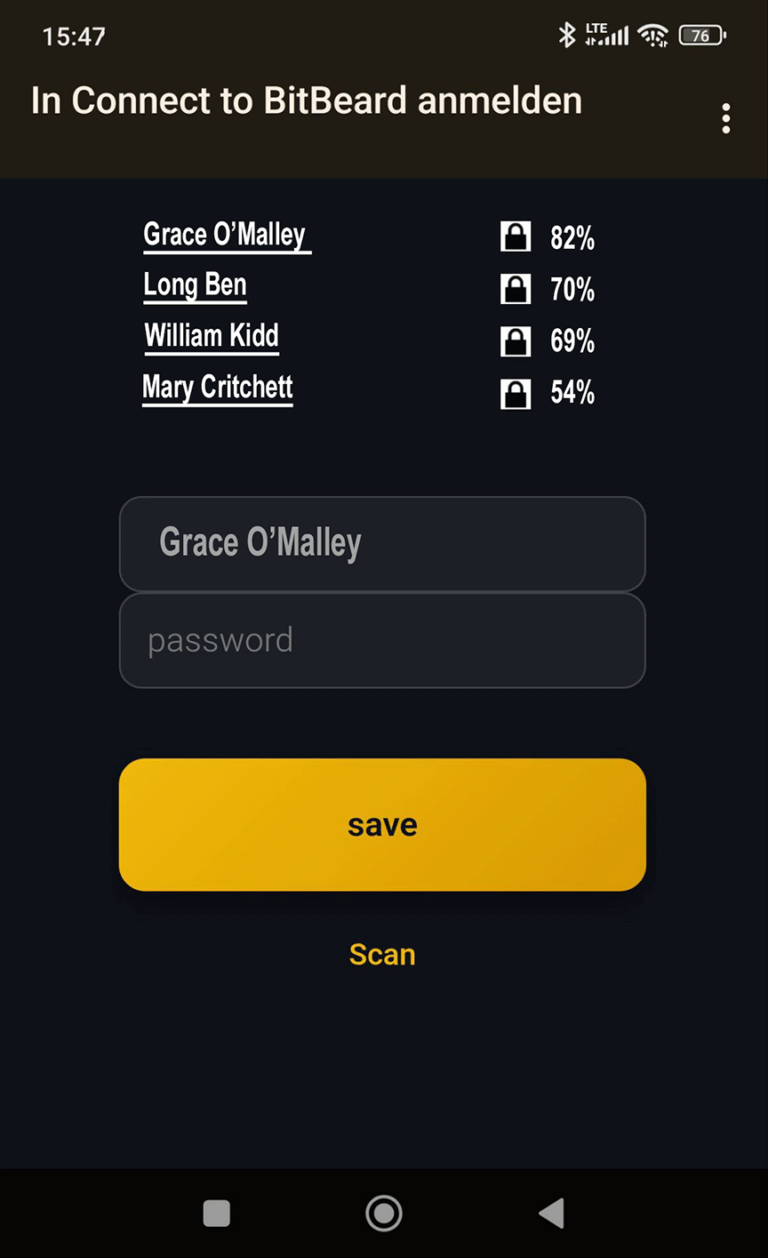This screenshot has height=1258, width=768.
Task: Select the Mary Critchett network
Action: pos(218,388)
